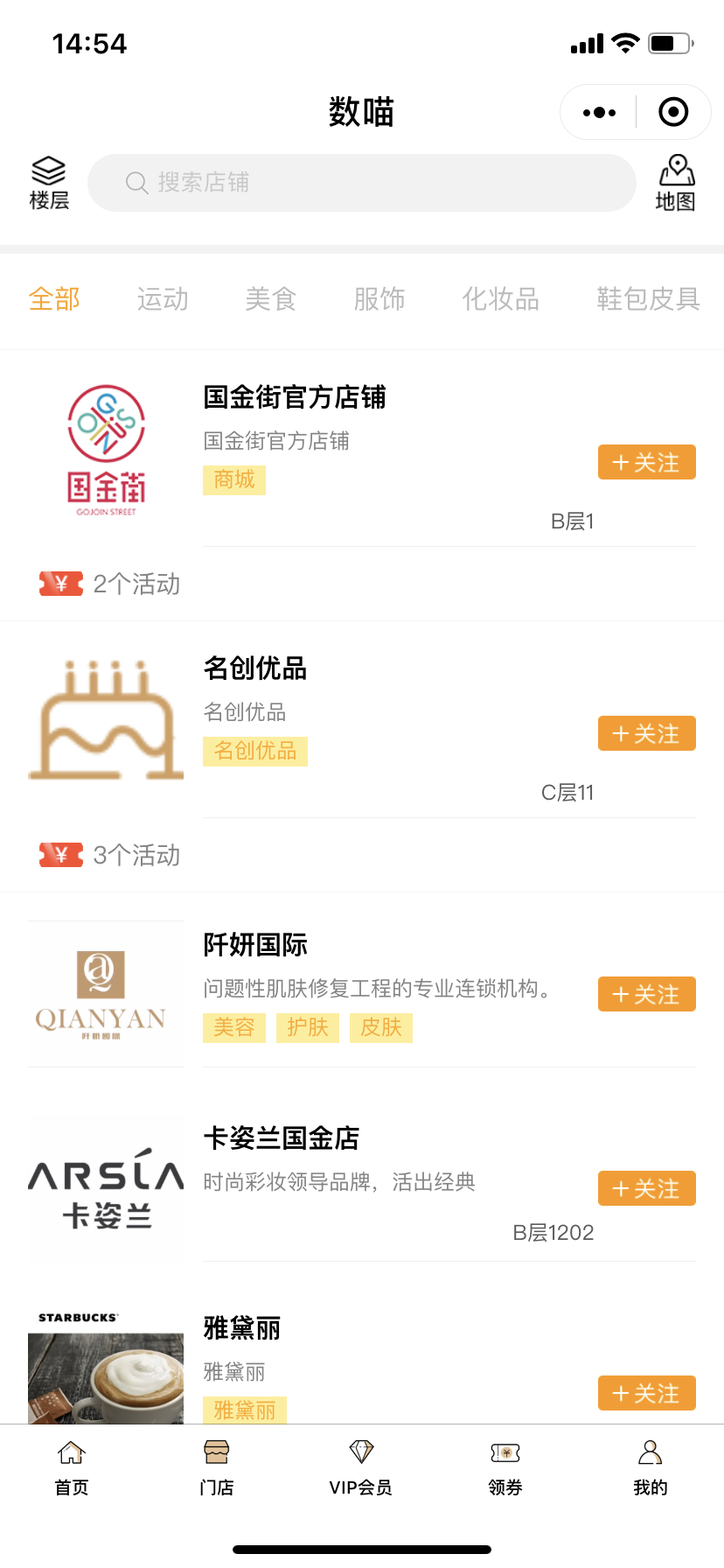The width and height of the screenshot is (724, 1568).
Task: Open the 阡妍国际 store card
Action: coord(362,993)
